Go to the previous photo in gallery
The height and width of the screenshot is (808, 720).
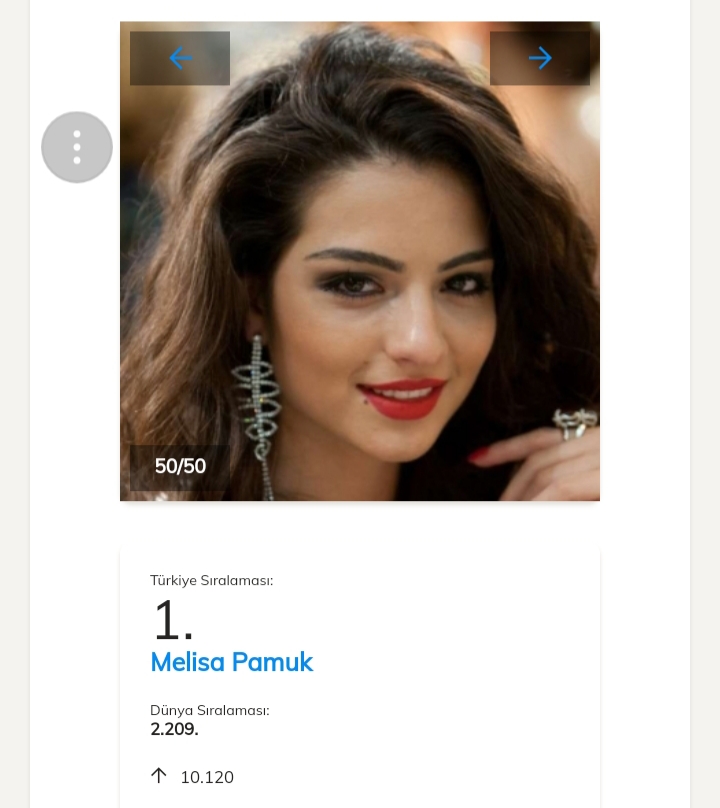(x=180, y=58)
